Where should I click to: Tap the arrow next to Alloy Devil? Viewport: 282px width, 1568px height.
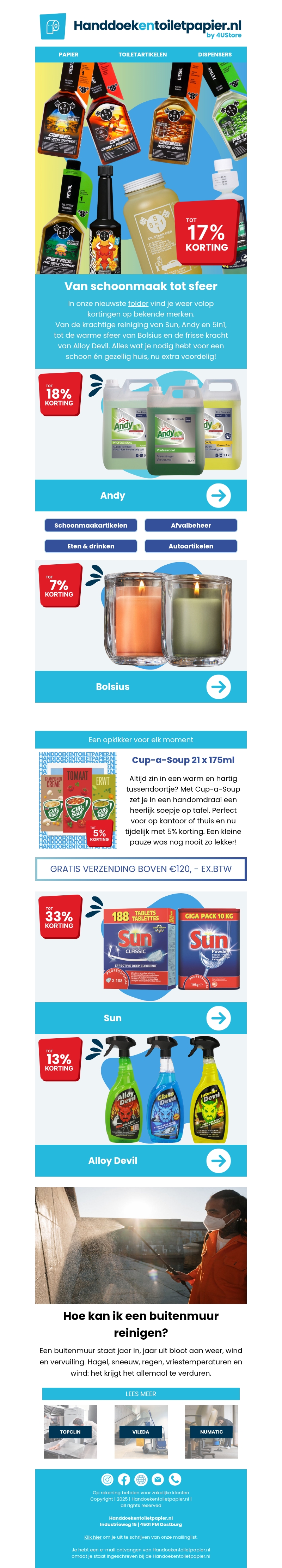218,1160
